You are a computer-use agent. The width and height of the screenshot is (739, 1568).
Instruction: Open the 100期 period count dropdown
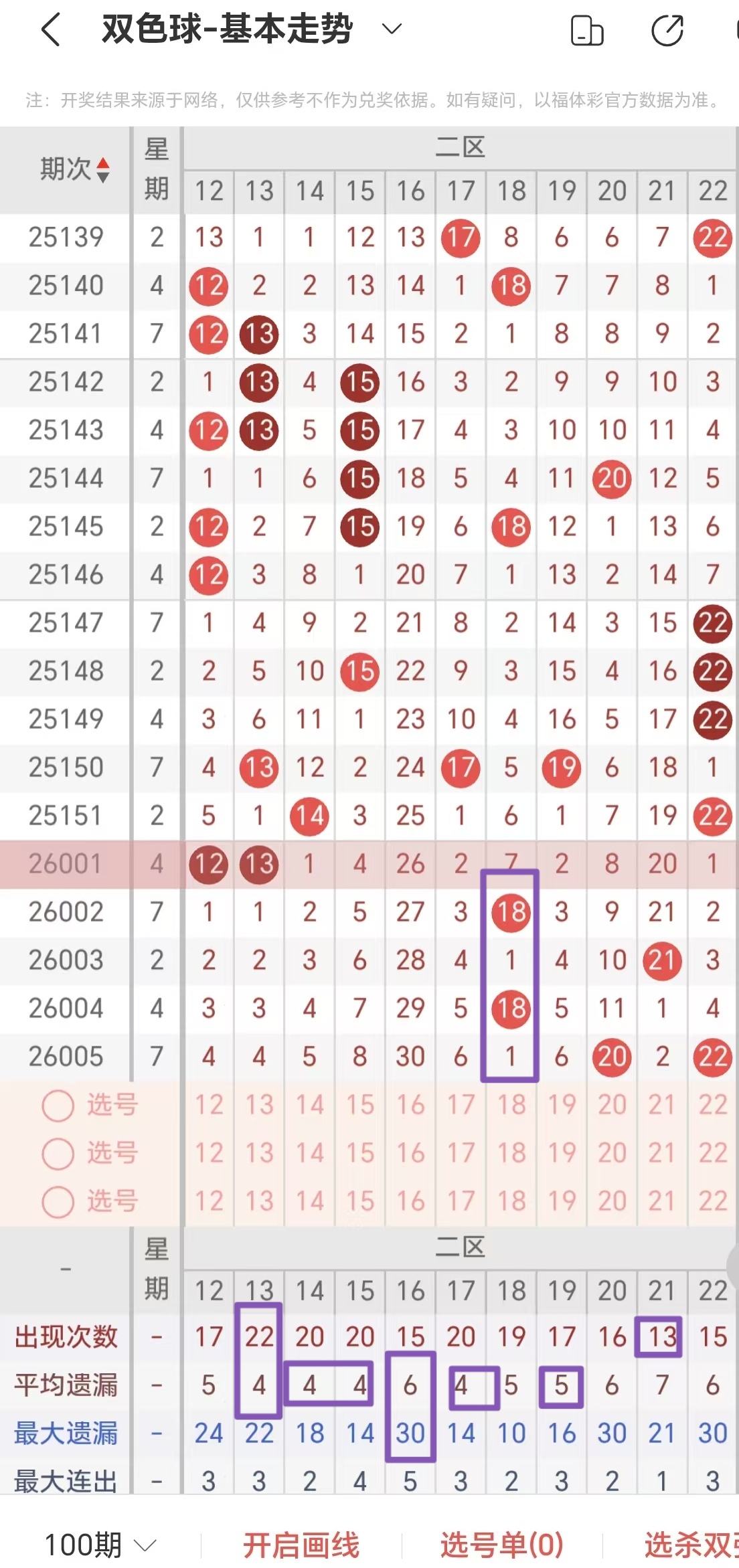pos(100,1545)
